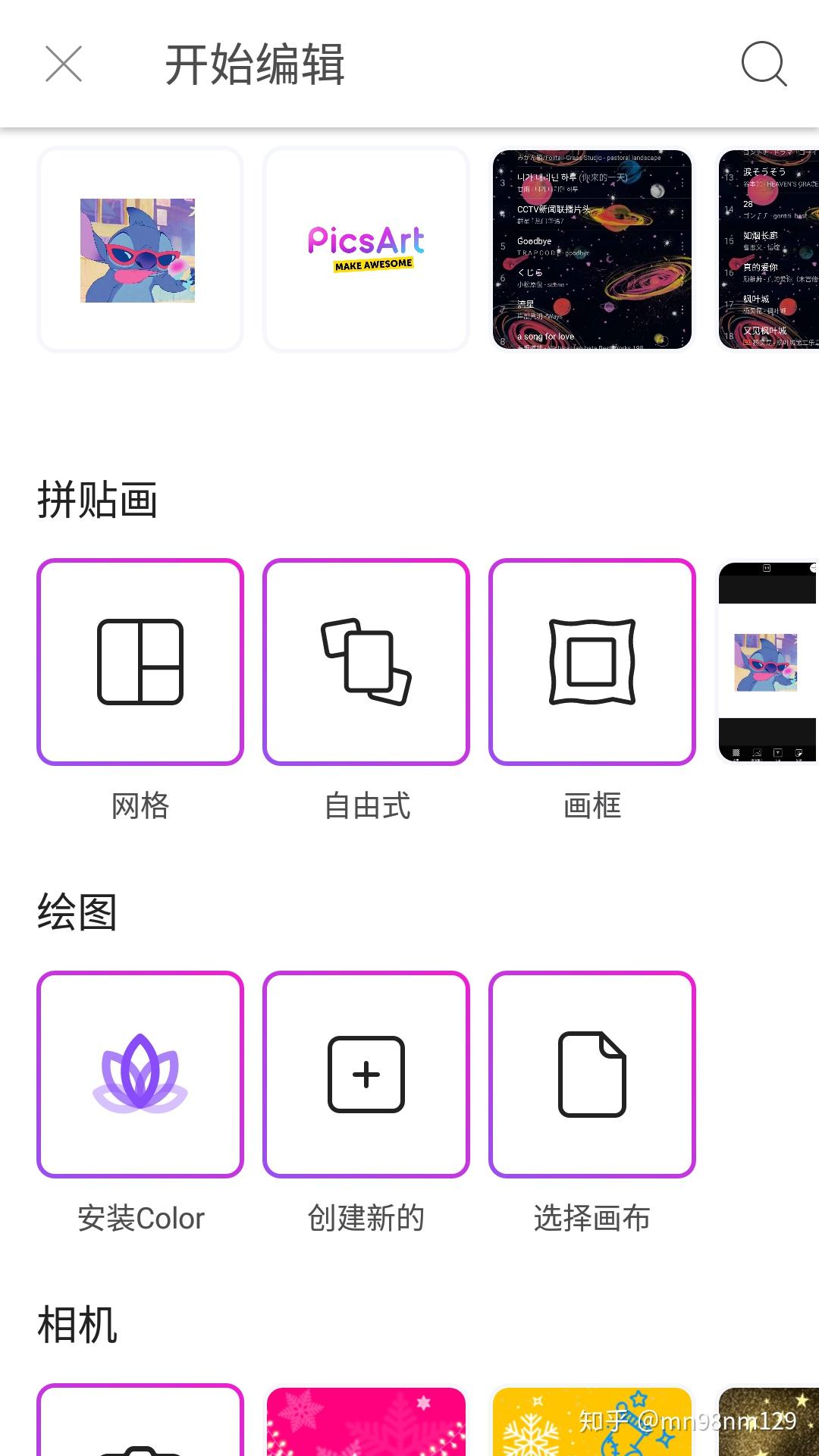Select the galaxy playlist screenshot with Goodbye
The height and width of the screenshot is (1456, 819).
tap(591, 249)
